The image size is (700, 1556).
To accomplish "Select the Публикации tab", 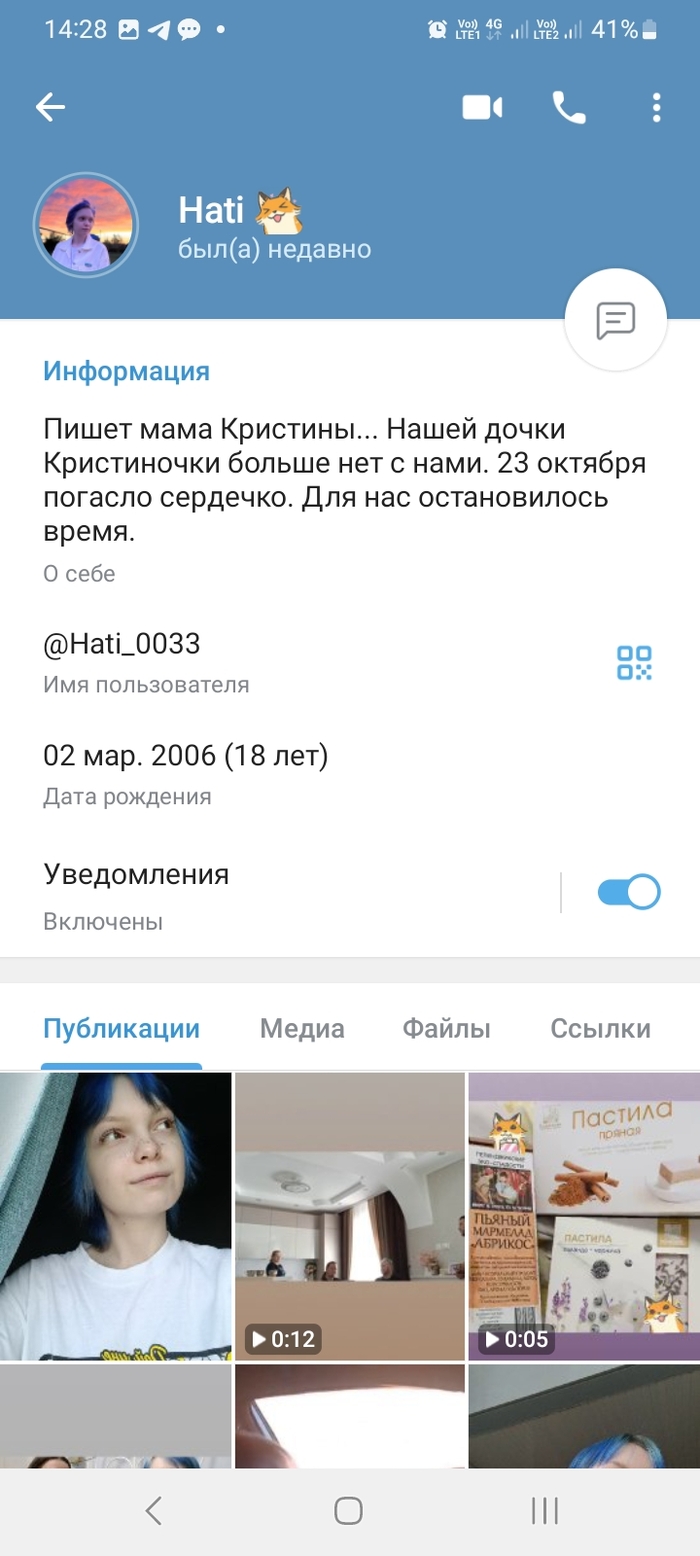I will click(121, 1029).
